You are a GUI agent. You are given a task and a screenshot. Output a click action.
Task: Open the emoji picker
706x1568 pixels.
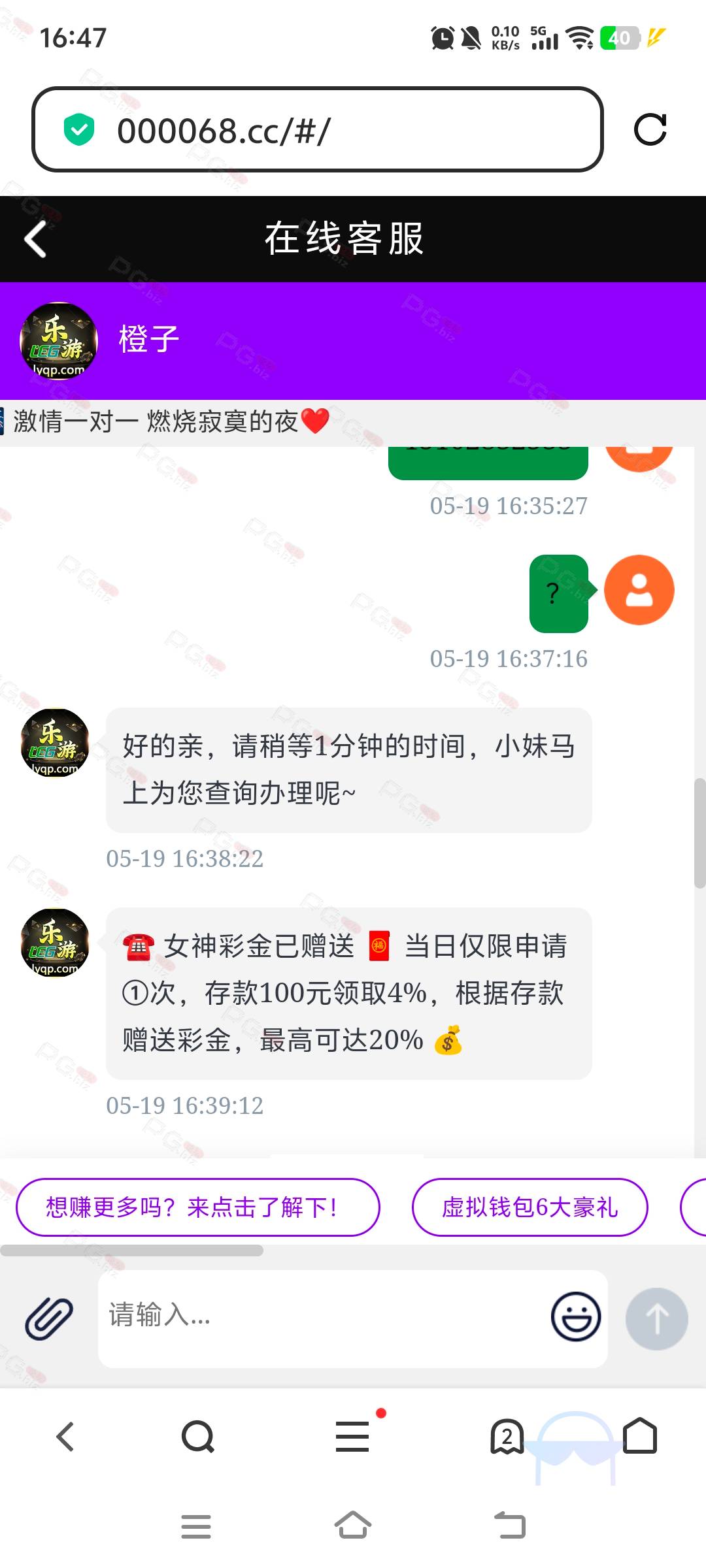pos(576,1316)
